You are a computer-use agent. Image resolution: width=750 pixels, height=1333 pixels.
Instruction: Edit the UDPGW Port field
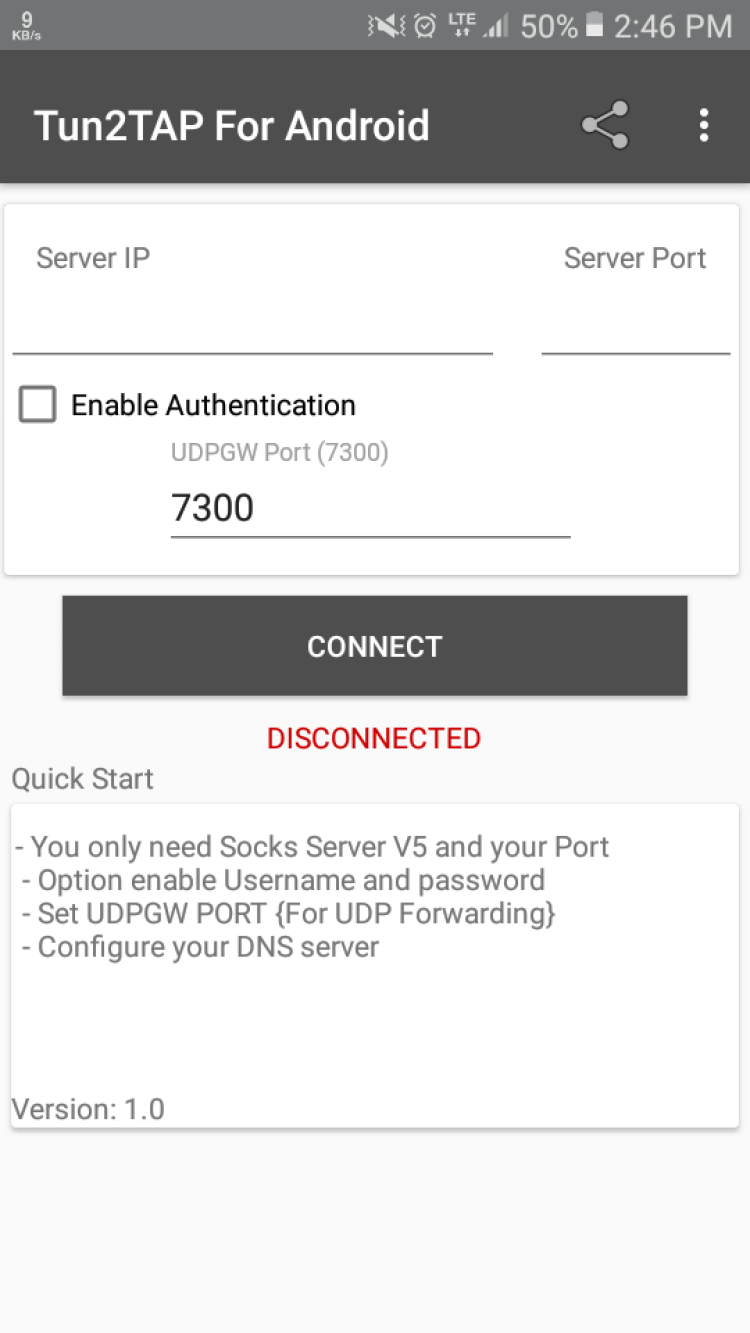[x=370, y=508]
